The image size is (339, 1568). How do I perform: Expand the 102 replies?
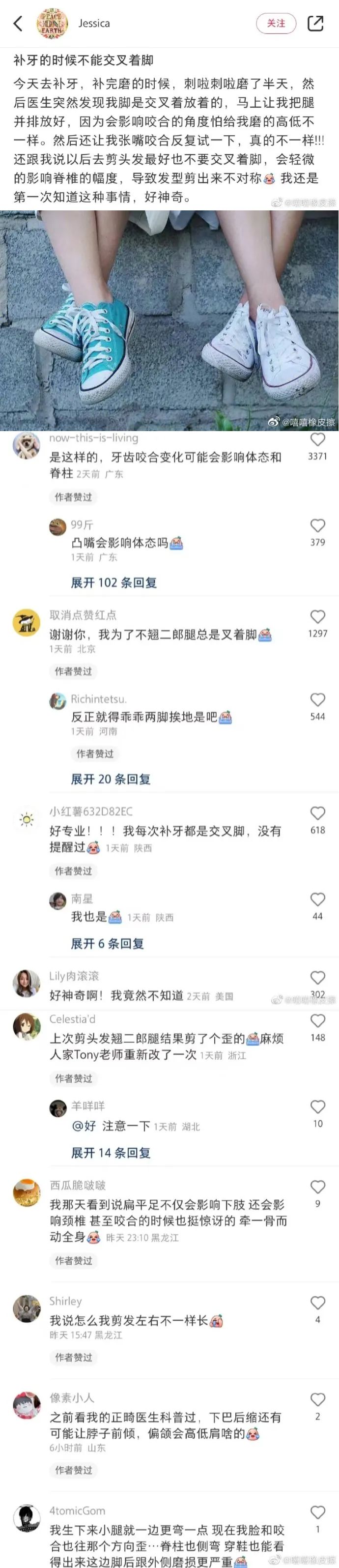point(114,582)
